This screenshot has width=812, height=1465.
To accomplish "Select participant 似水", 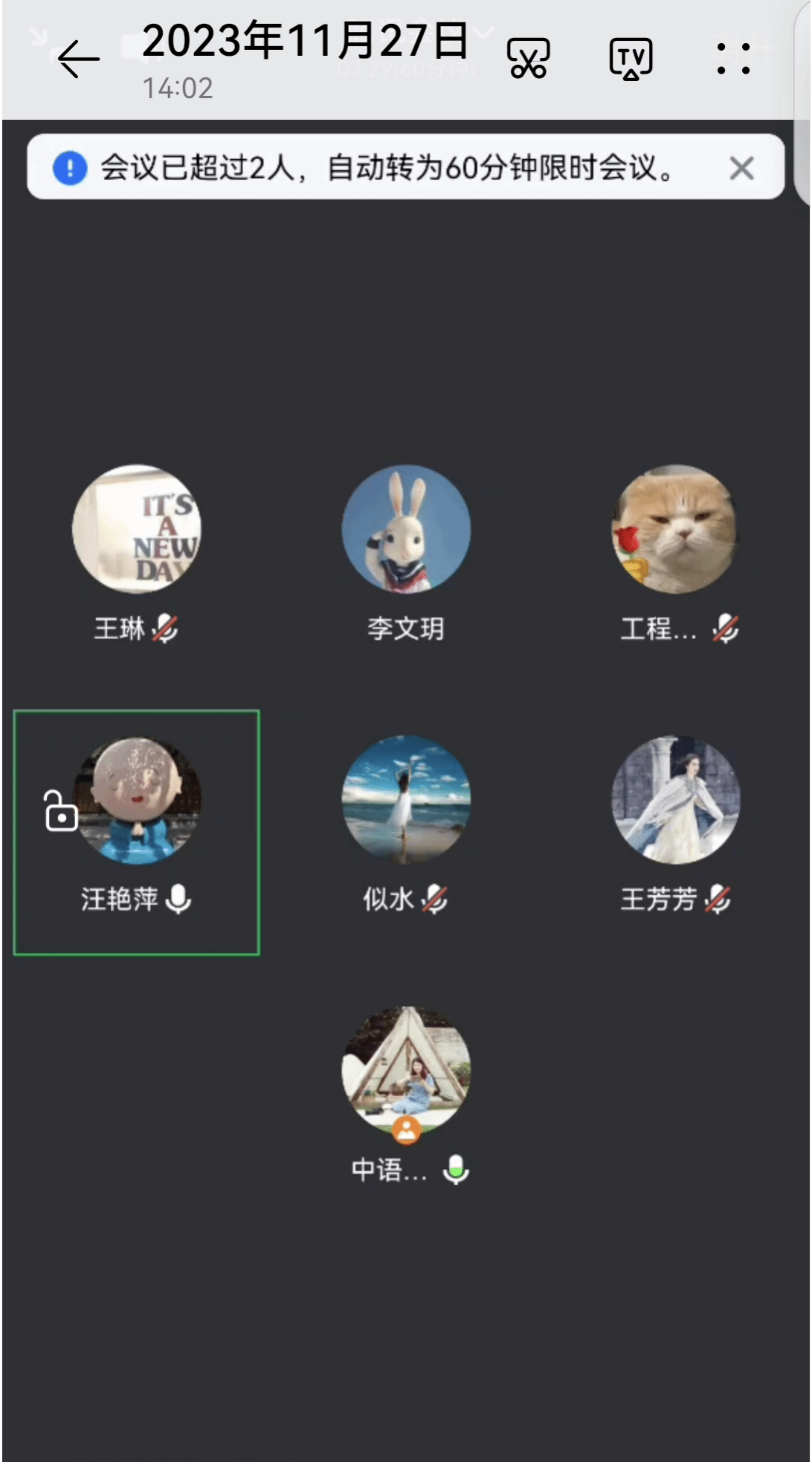I will pos(406,801).
